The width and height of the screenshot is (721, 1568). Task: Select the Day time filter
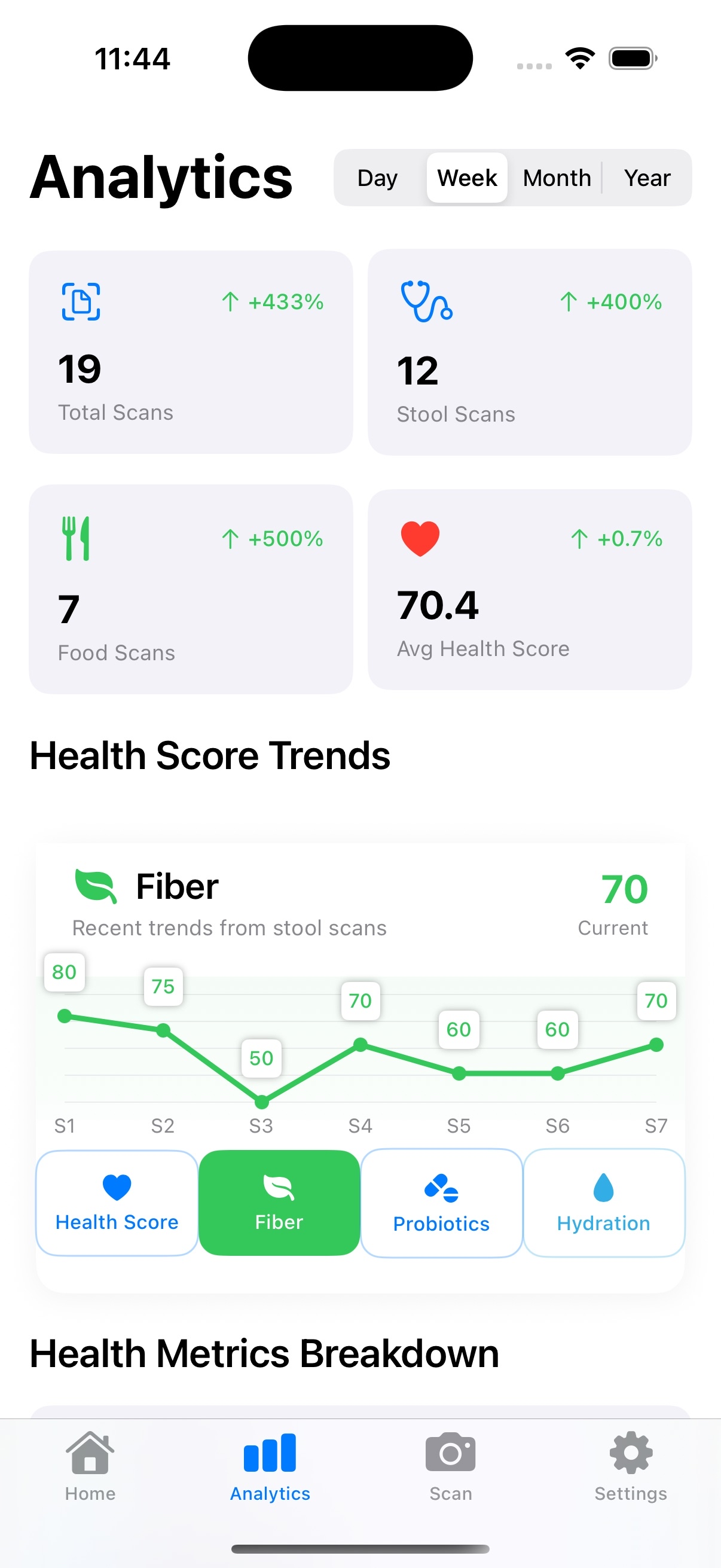377,178
